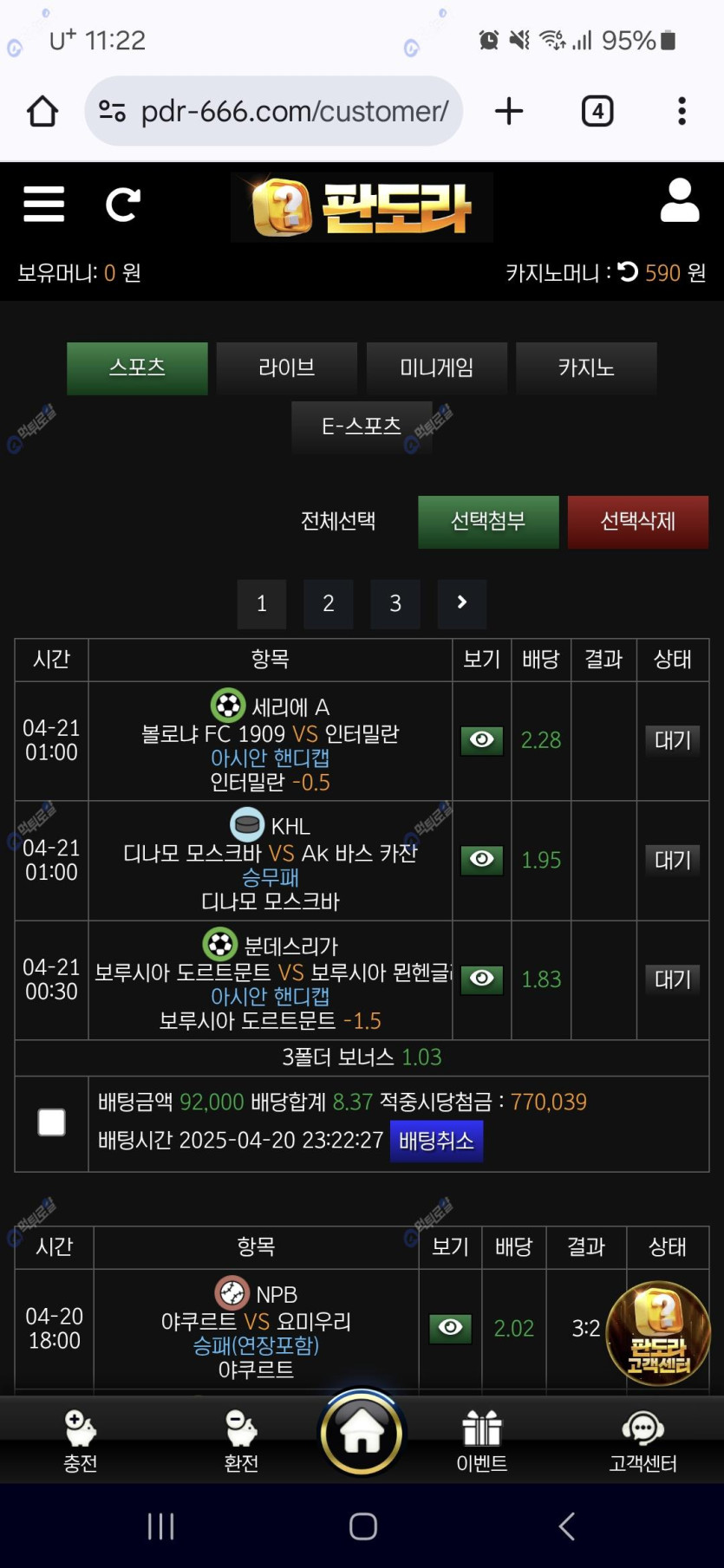Go to page 2 of bets
This screenshot has width=724, height=1568.
point(328,603)
